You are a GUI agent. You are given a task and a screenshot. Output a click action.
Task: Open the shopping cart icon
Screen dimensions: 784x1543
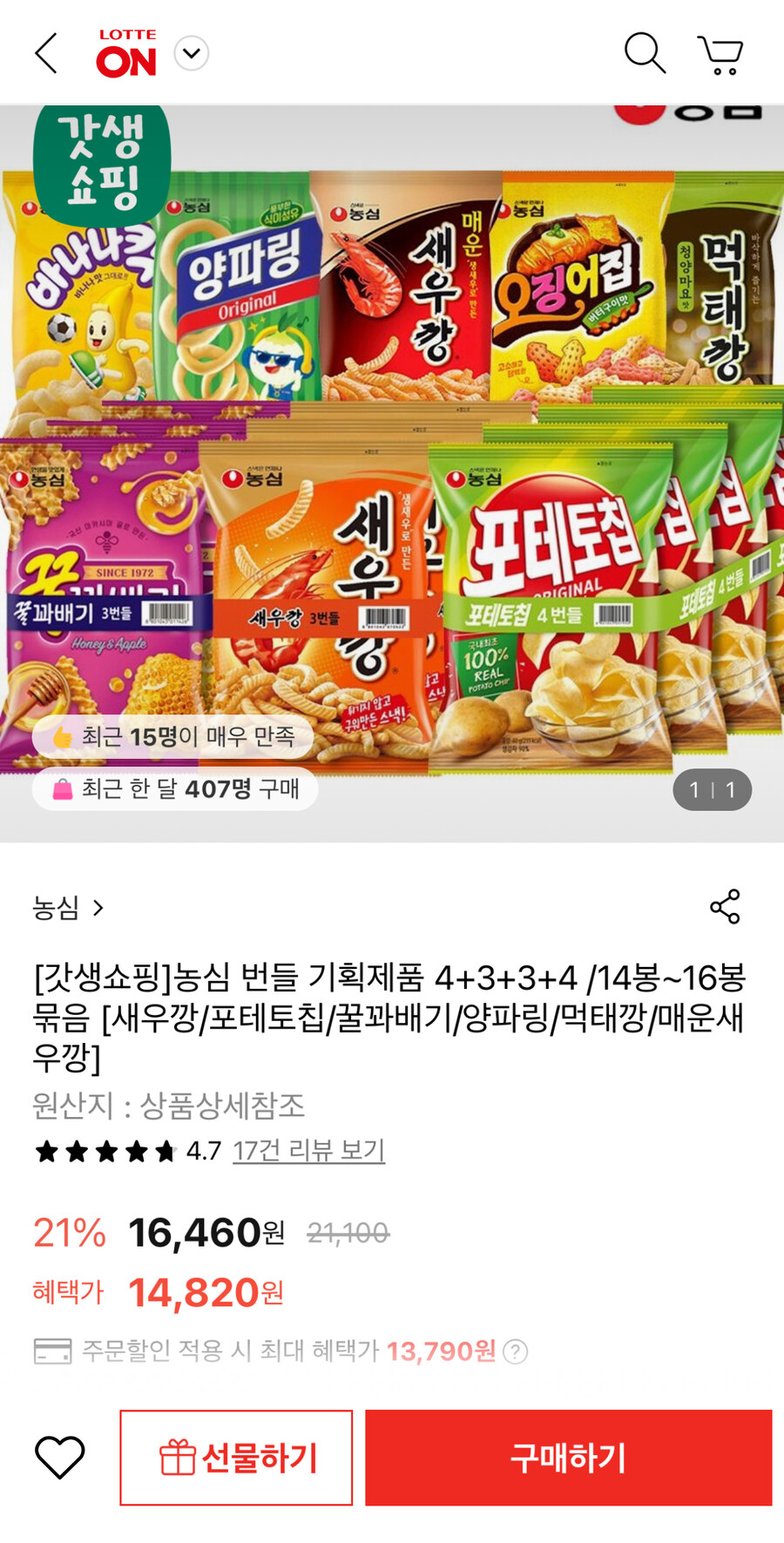(x=720, y=53)
